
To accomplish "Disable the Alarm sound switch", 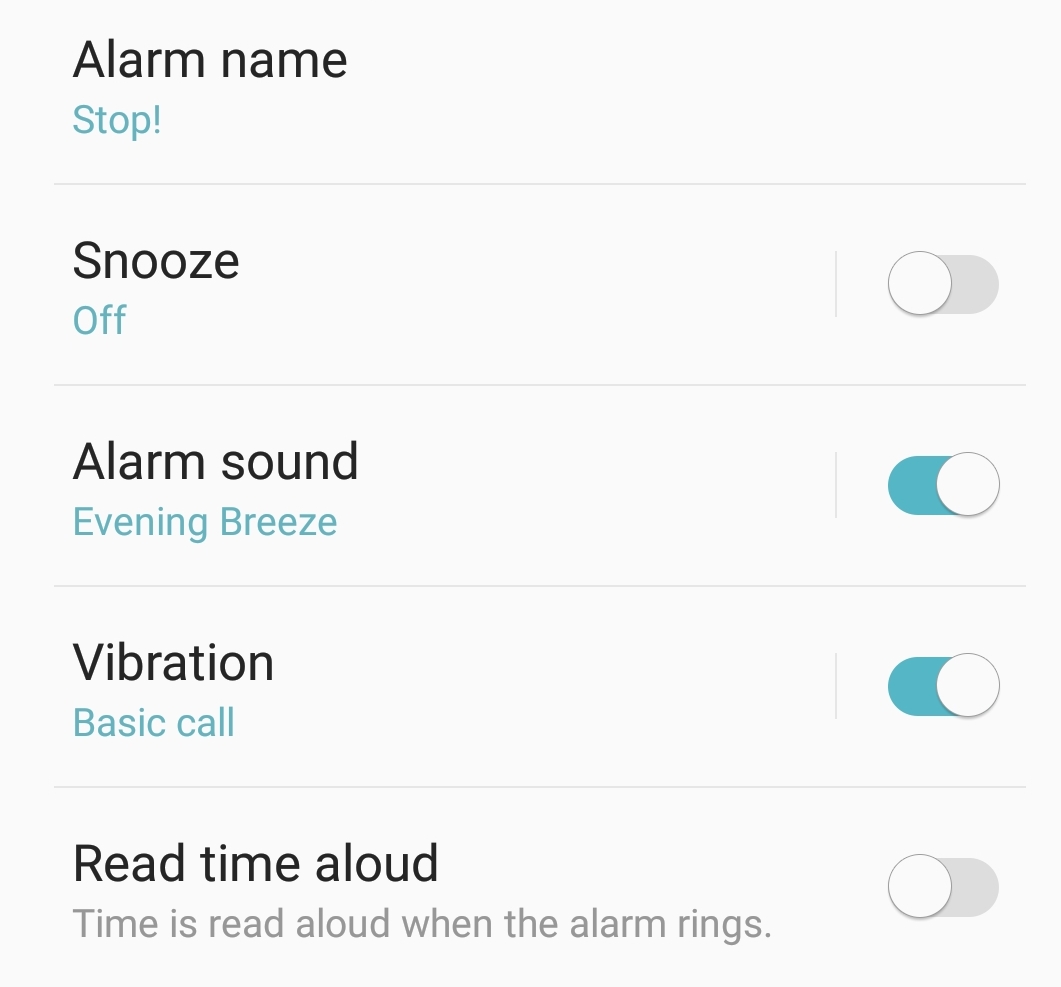I will click(x=942, y=485).
